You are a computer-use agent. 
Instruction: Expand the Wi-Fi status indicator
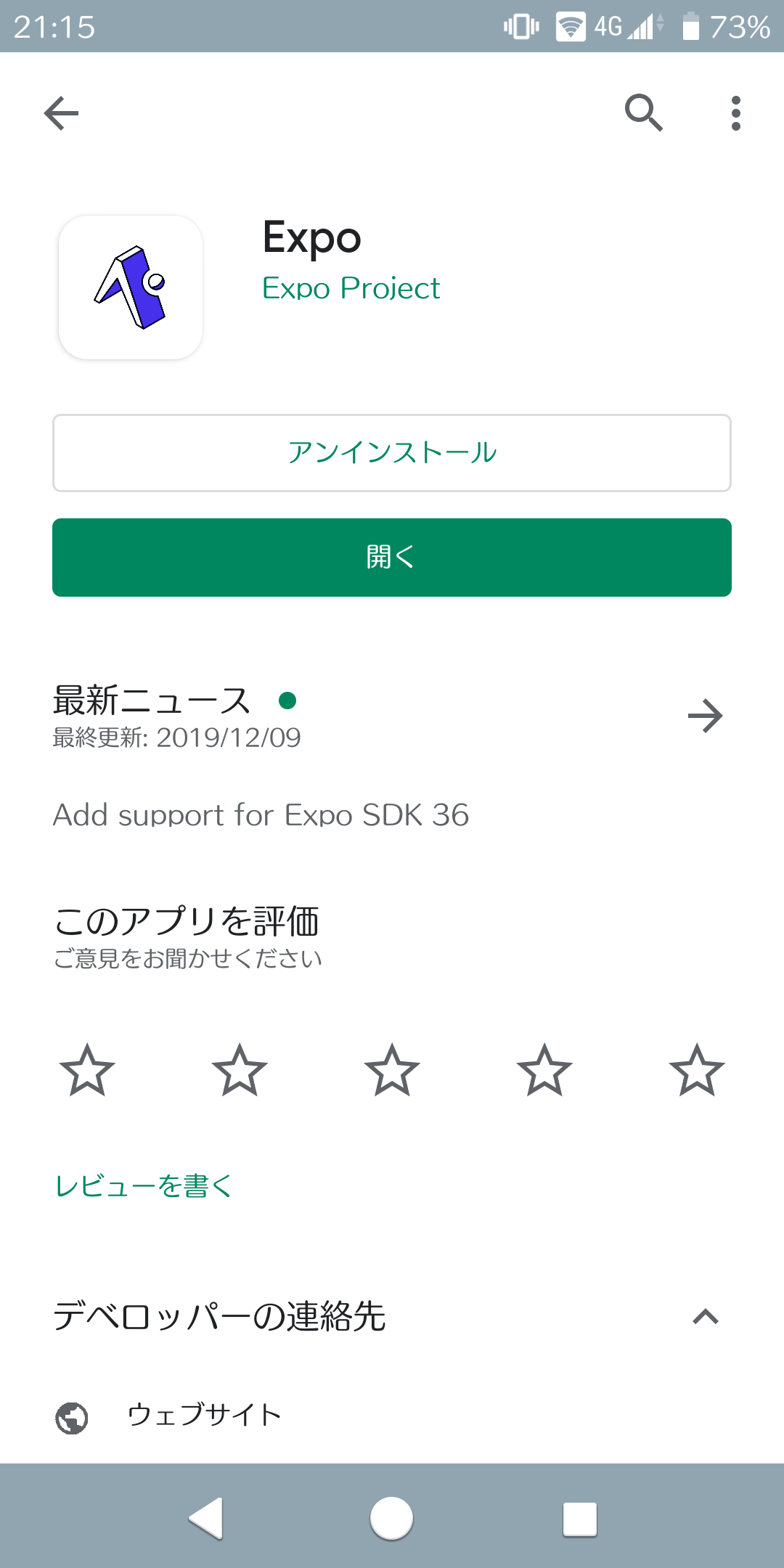coord(571,28)
